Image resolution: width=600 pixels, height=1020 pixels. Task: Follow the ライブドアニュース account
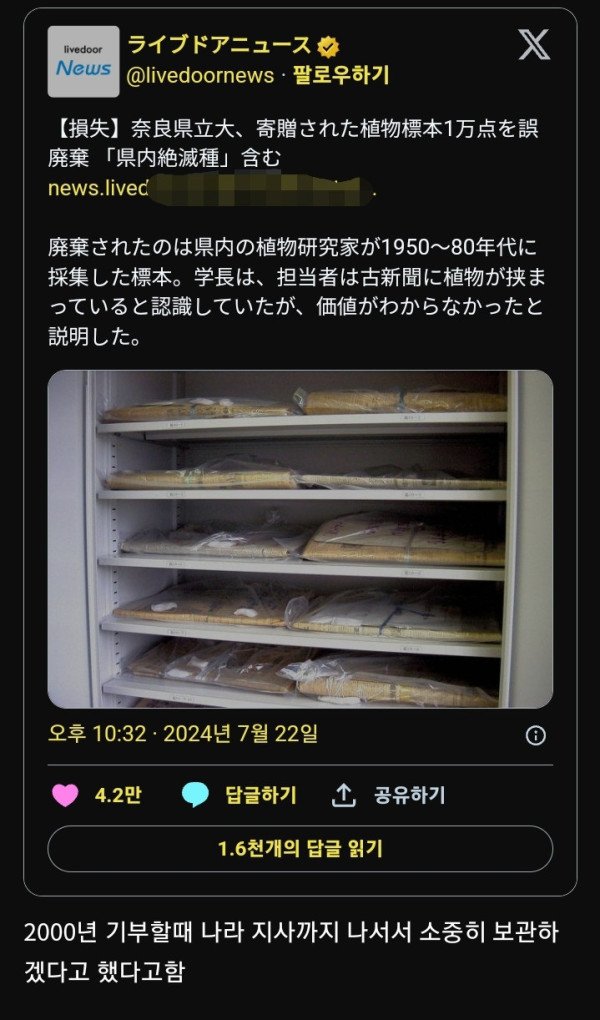coord(341,75)
